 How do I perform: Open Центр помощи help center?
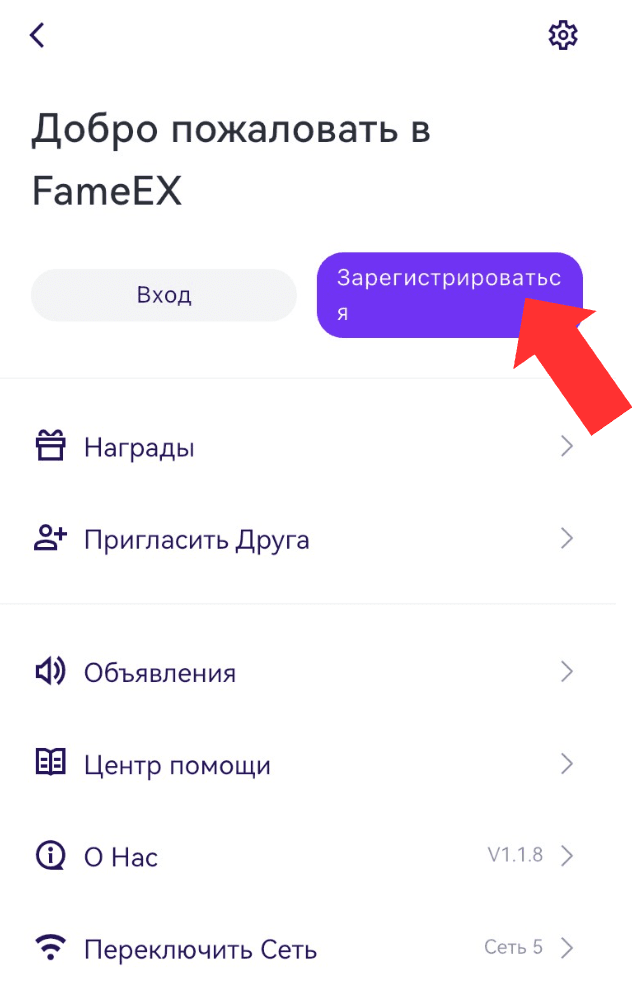(x=305, y=765)
